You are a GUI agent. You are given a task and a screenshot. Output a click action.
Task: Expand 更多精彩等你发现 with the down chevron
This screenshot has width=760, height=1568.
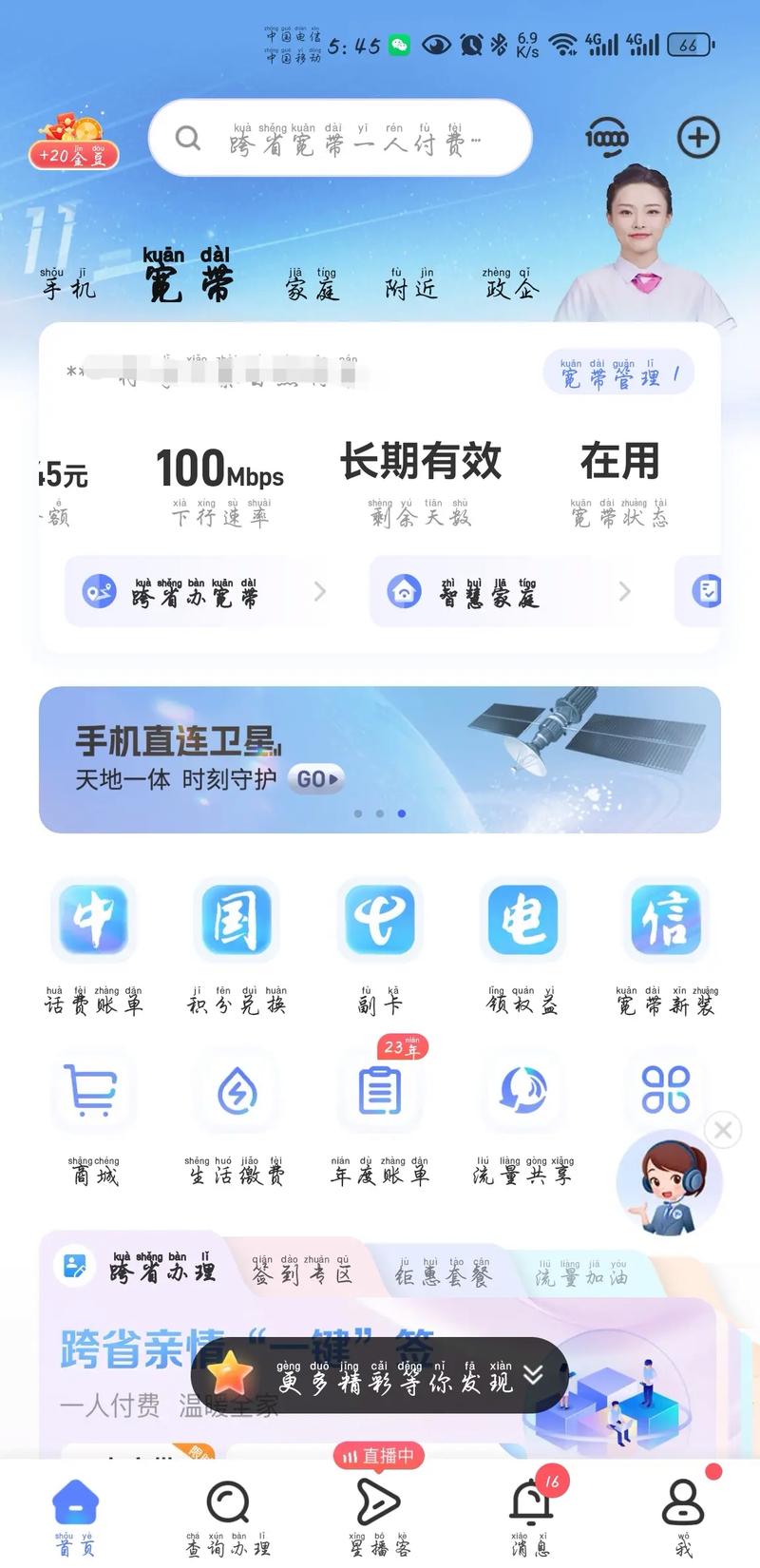tap(532, 1375)
